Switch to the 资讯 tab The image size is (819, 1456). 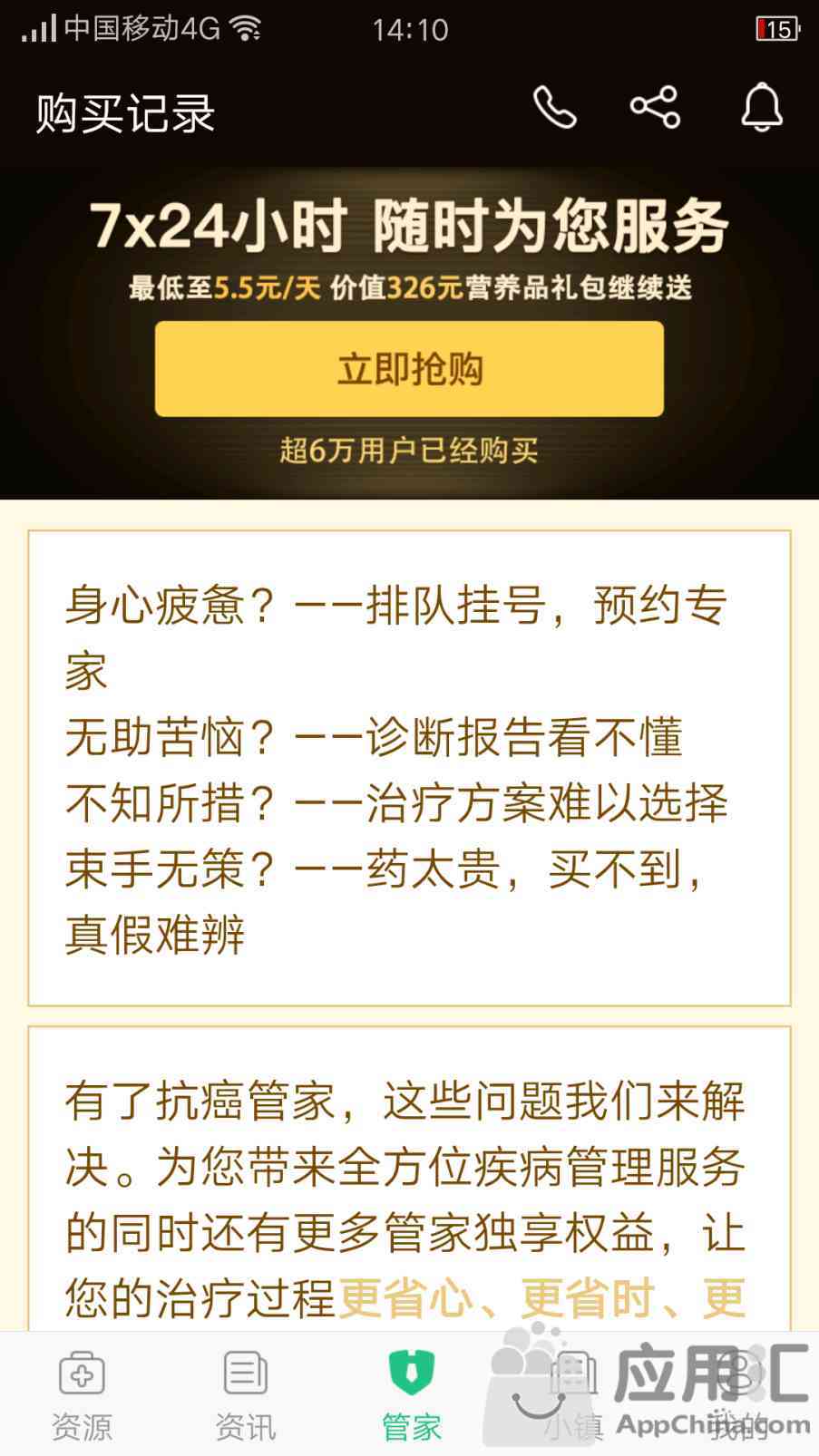245,1394
